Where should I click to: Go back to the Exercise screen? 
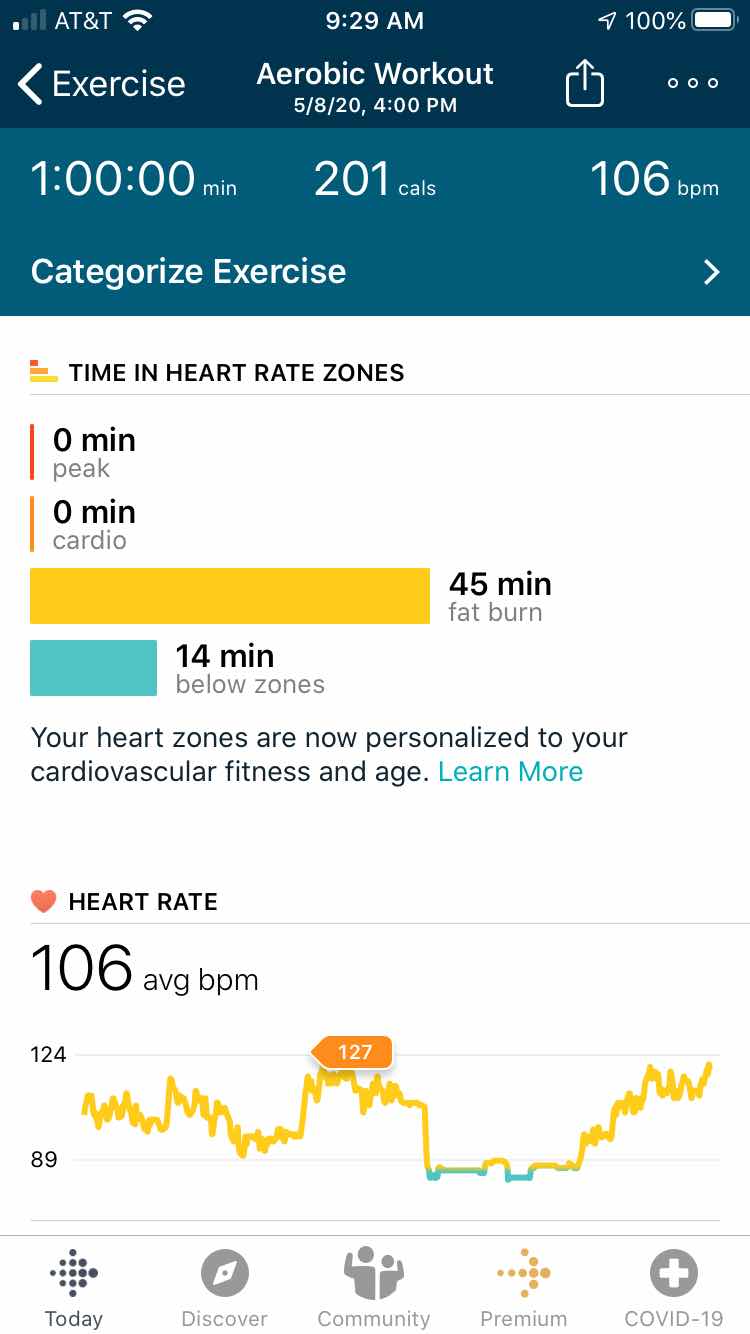[102, 84]
